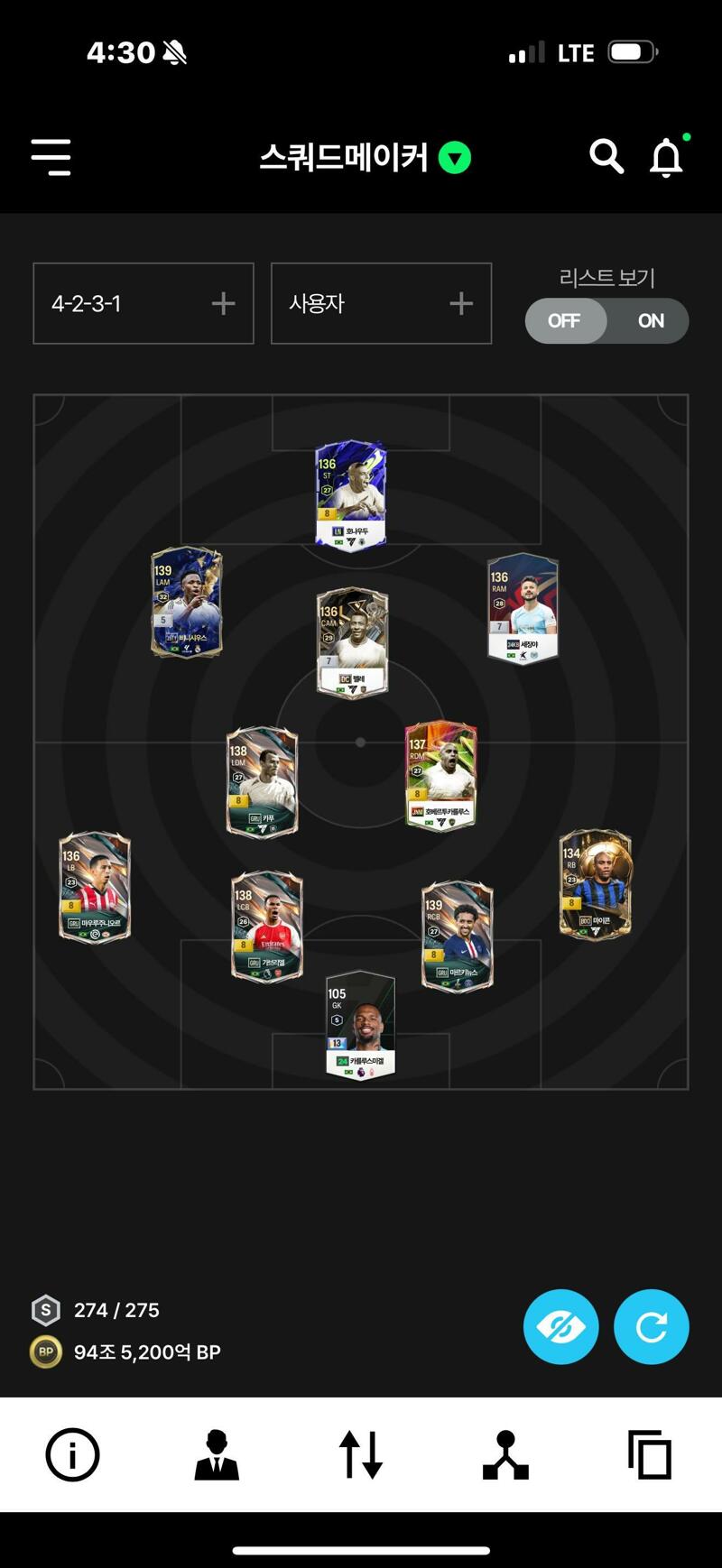Open the 사용자 selector

pos(381,303)
